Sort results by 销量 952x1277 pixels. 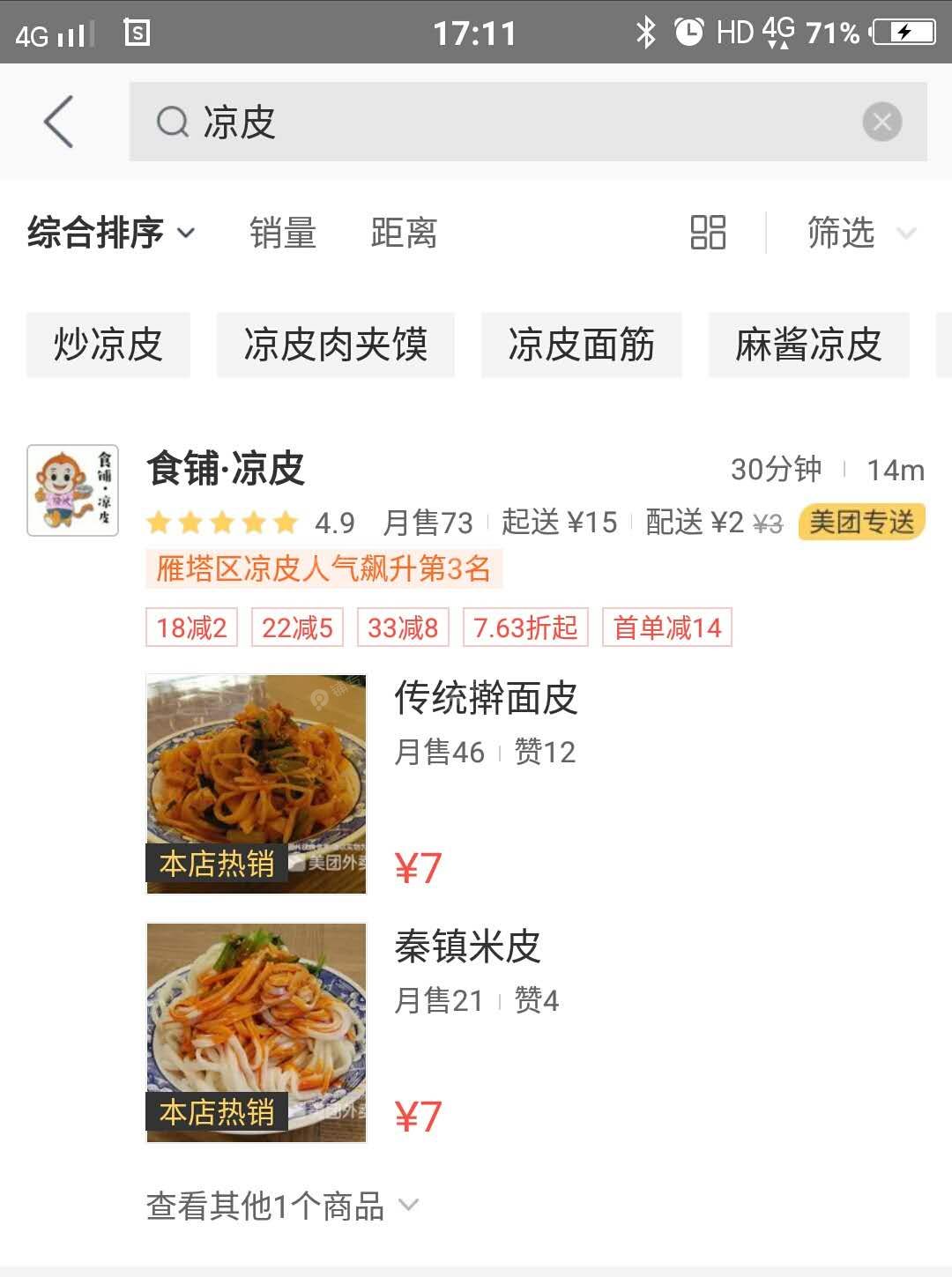[282, 233]
